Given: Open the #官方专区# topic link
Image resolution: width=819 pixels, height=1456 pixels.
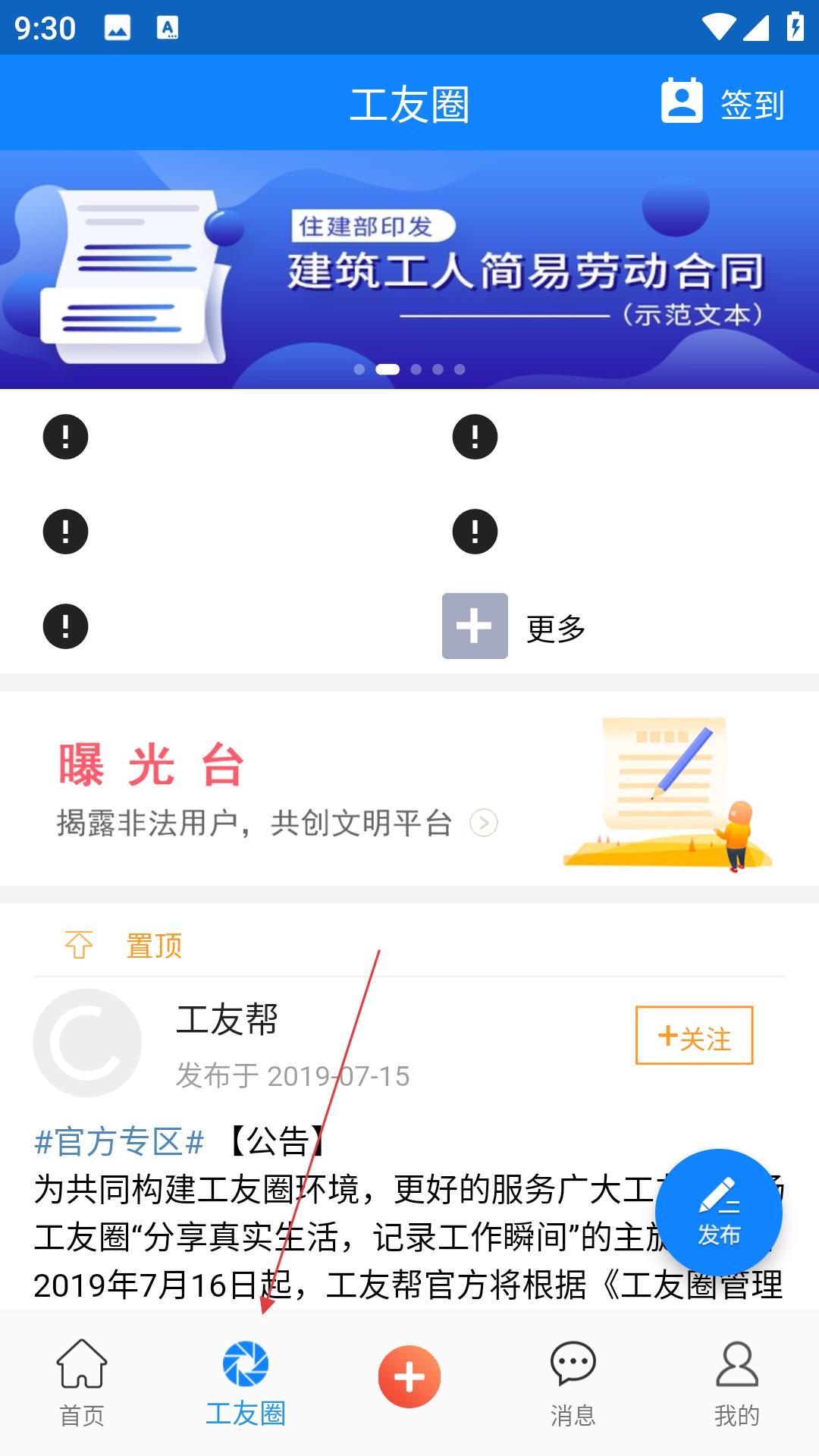Looking at the screenshot, I should point(119,1141).
